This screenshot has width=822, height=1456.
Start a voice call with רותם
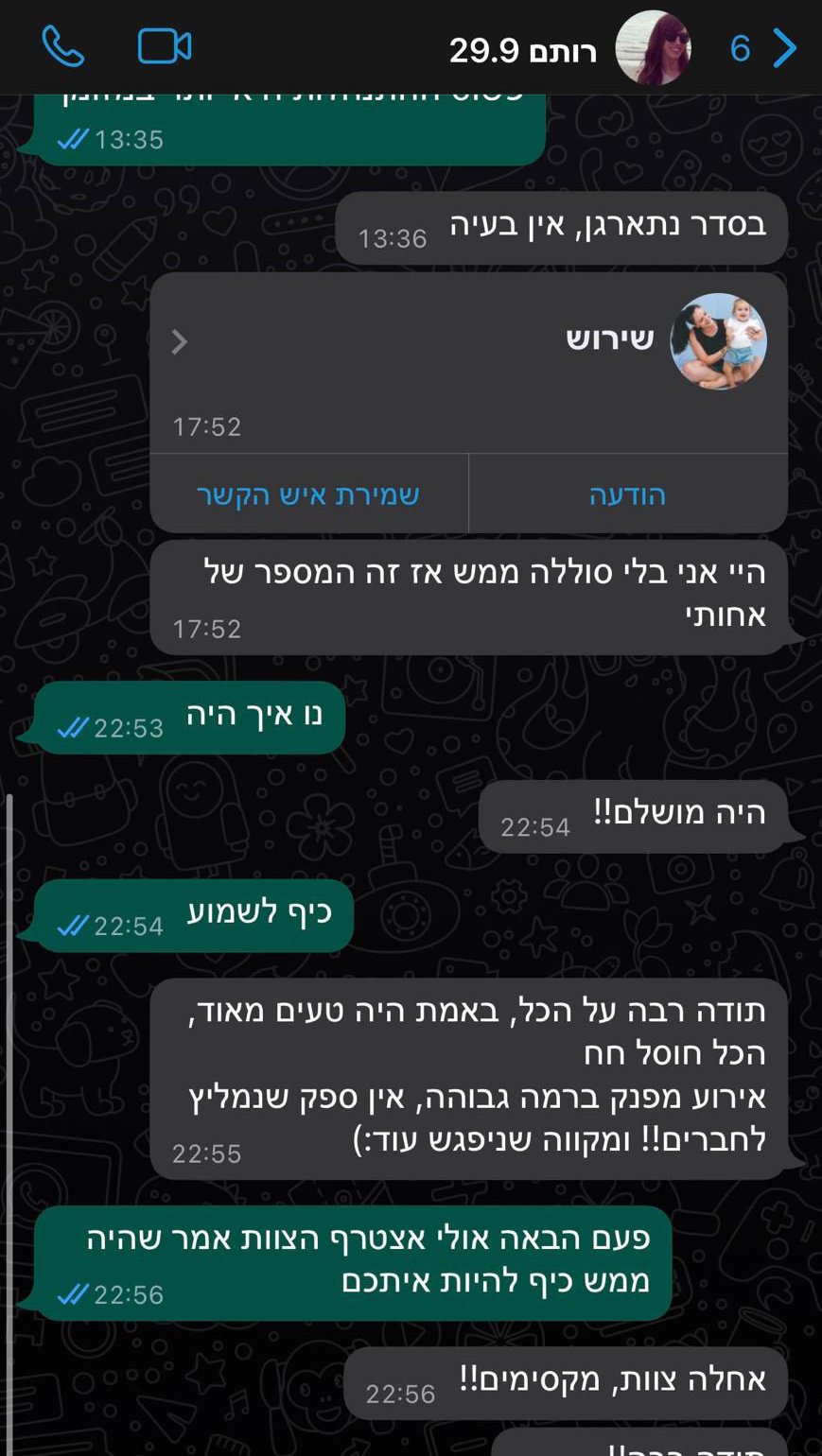click(63, 46)
